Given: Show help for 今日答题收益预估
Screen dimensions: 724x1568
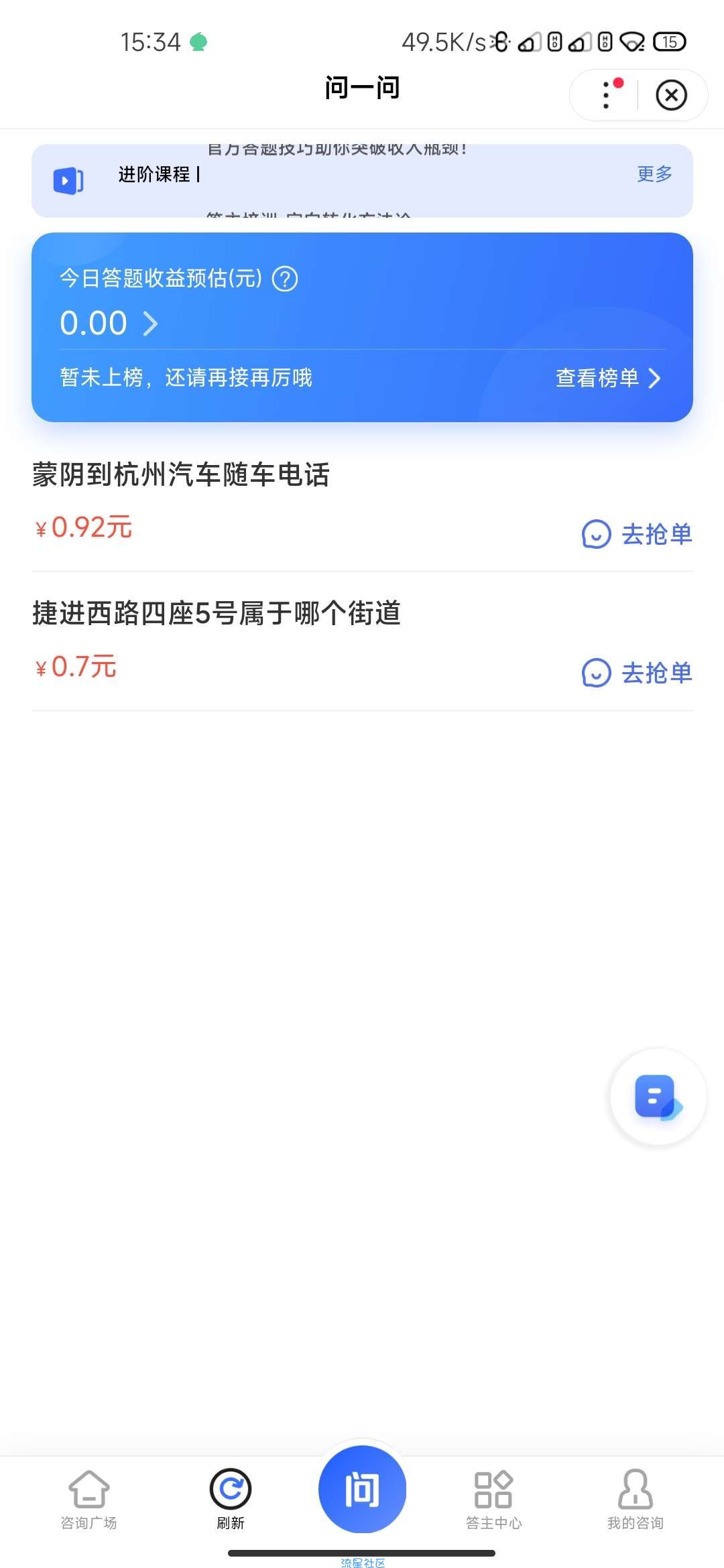Looking at the screenshot, I should tap(285, 278).
